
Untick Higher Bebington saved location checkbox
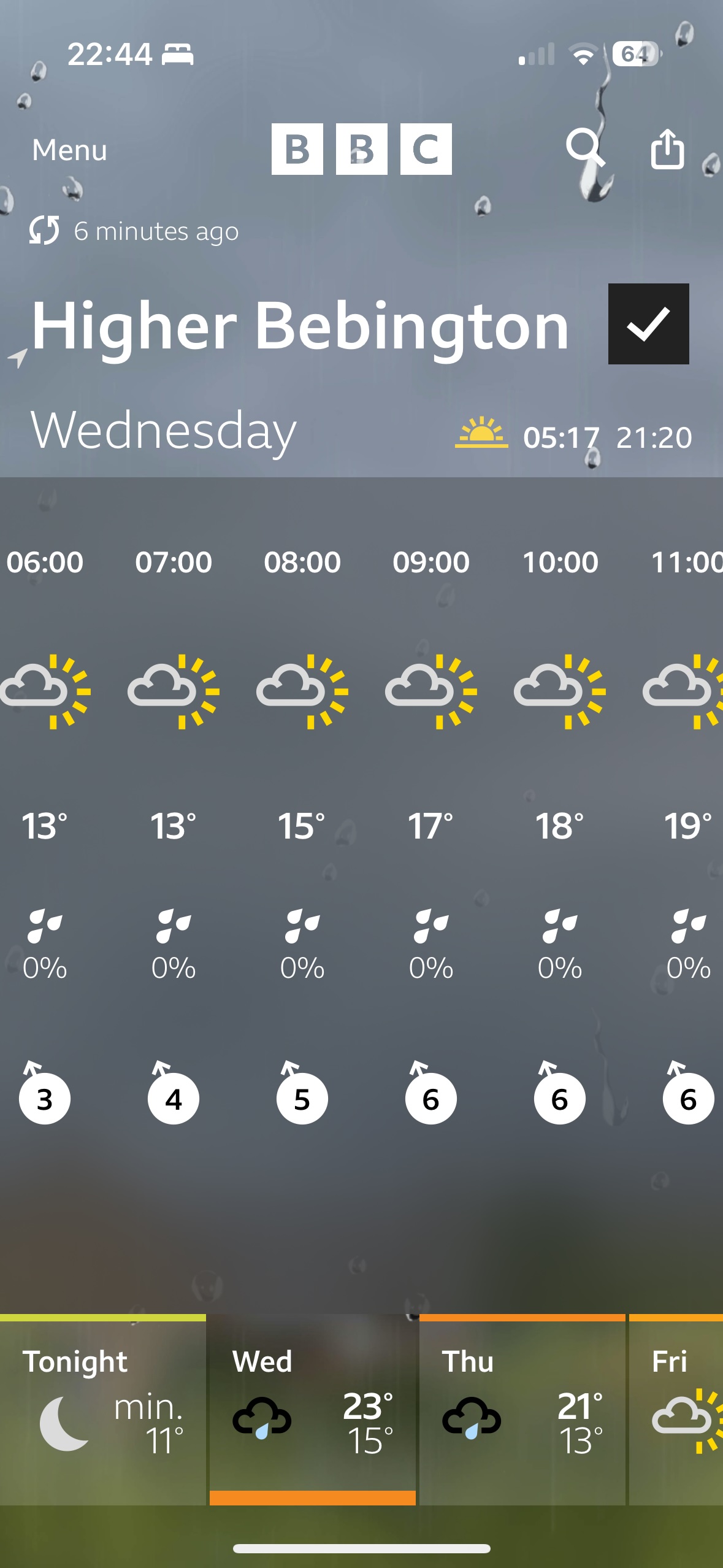point(648,324)
